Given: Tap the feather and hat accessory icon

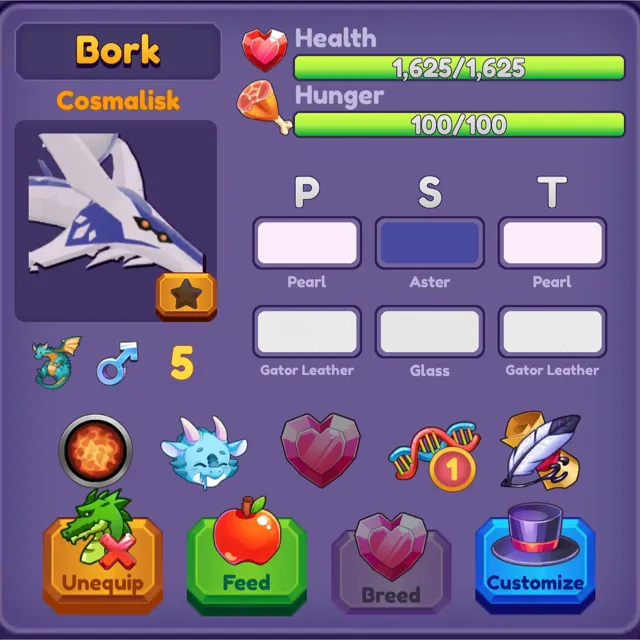Looking at the screenshot, I should click(541, 449).
